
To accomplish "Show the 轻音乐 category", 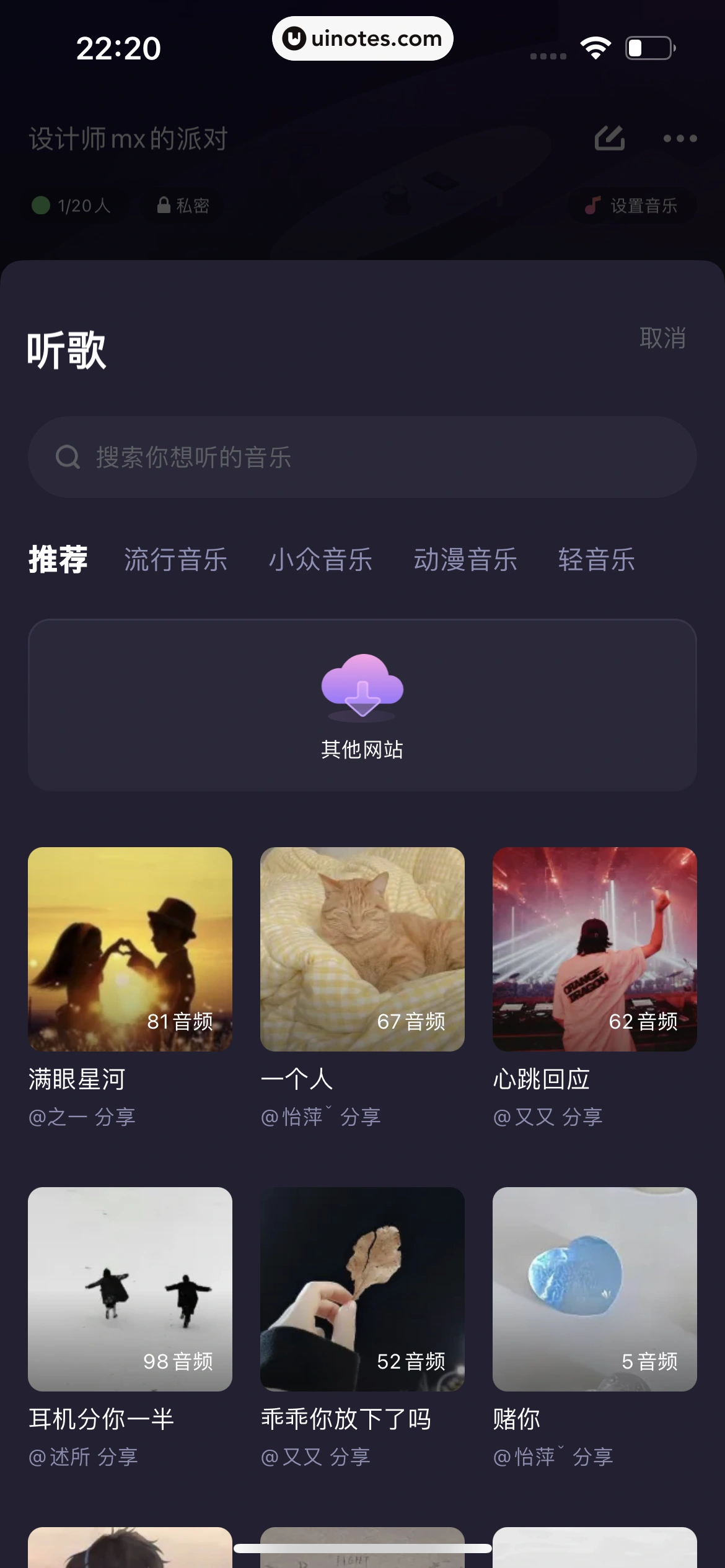I will pyautogui.click(x=596, y=559).
